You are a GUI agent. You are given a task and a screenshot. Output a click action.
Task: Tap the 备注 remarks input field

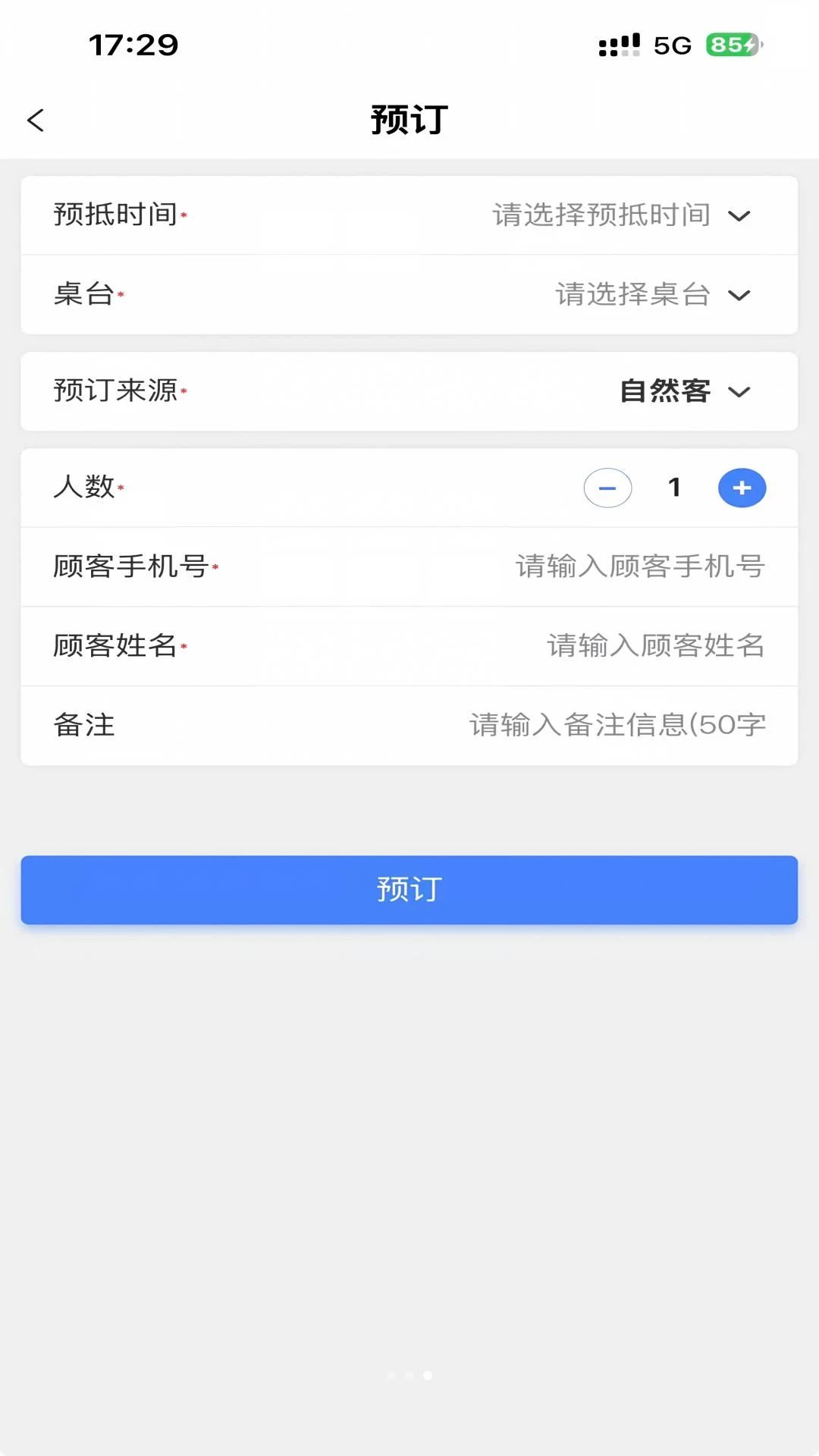coord(409,726)
